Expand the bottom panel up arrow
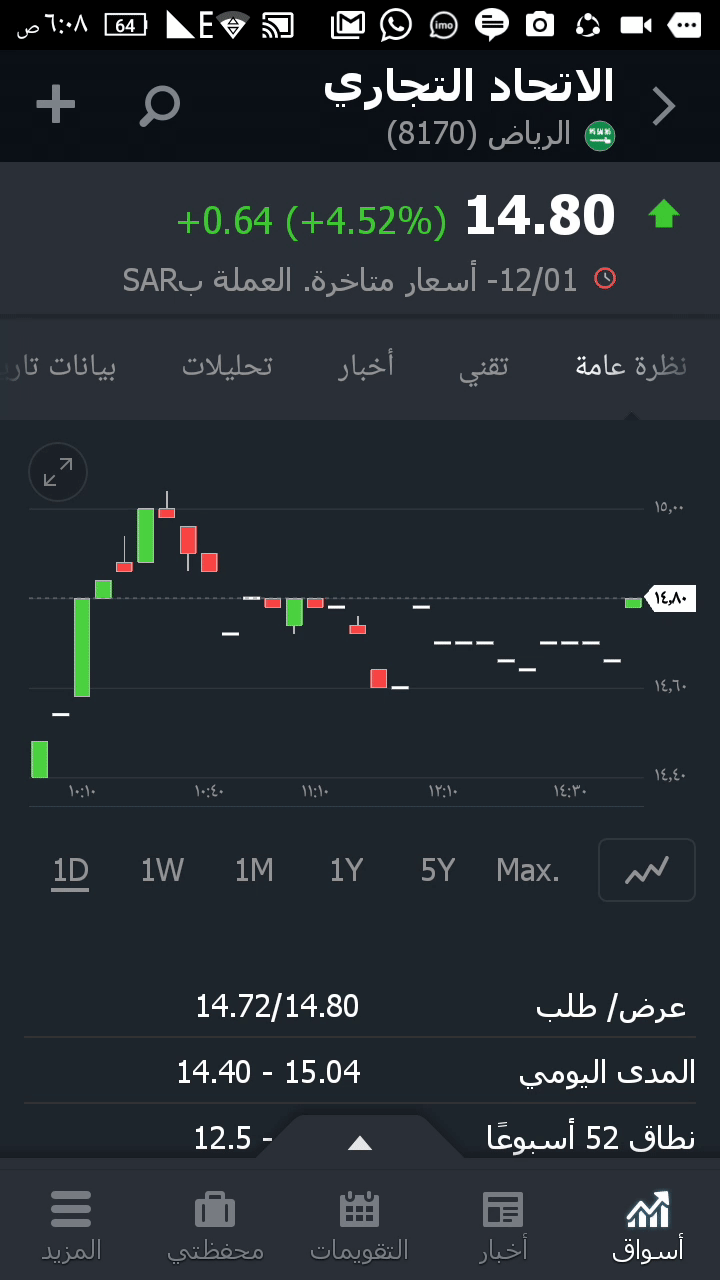This screenshot has height=1280, width=720. (360, 1143)
